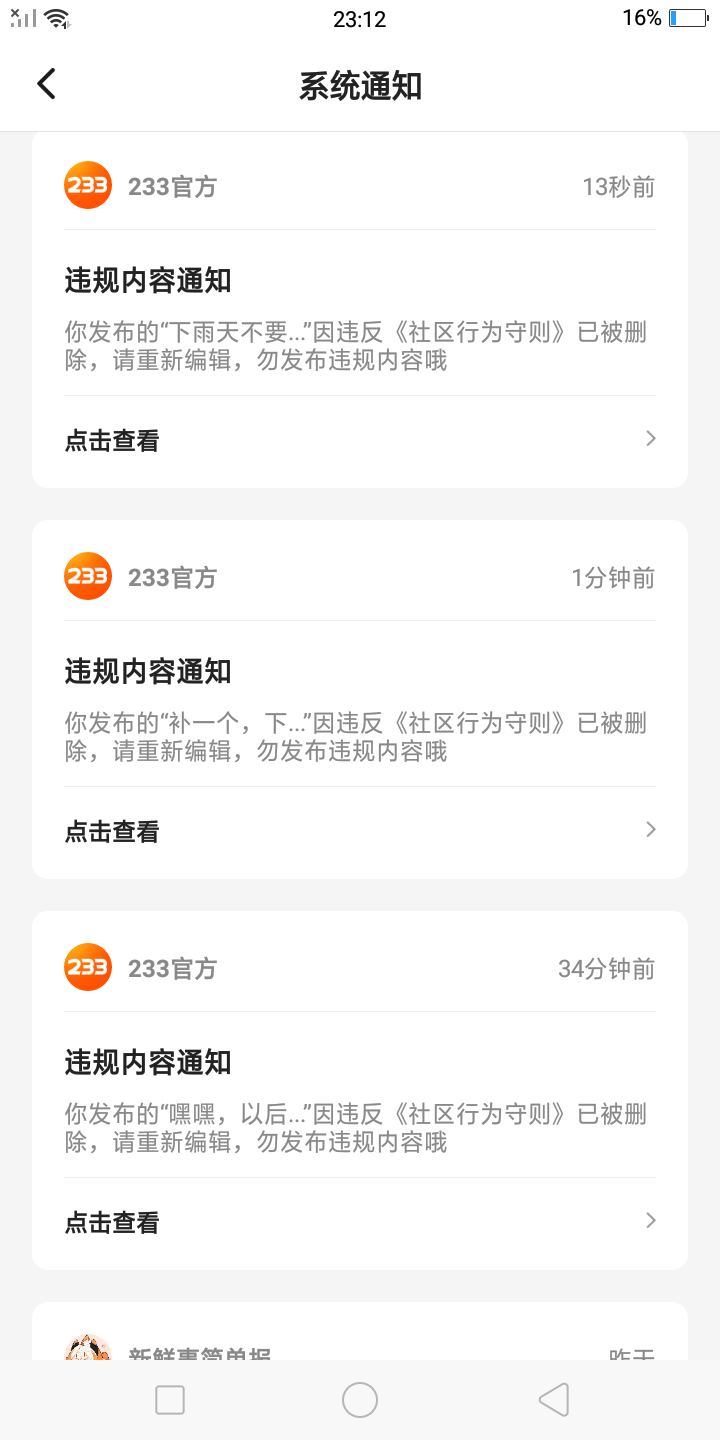Open 点击查看 for the "补一个，下..." notice
The height and width of the screenshot is (1440, 720).
click(x=360, y=832)
